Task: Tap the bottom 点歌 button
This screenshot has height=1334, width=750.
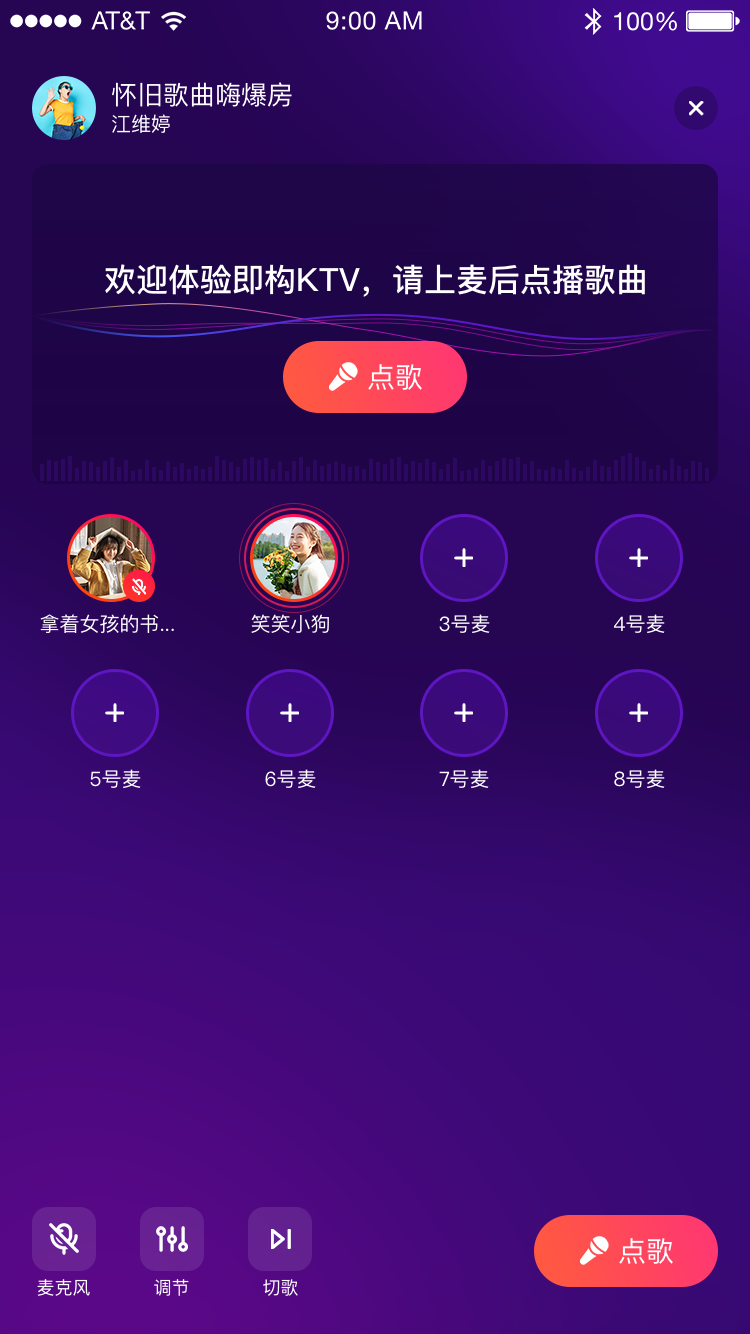Action: [x=626, y=1251]
